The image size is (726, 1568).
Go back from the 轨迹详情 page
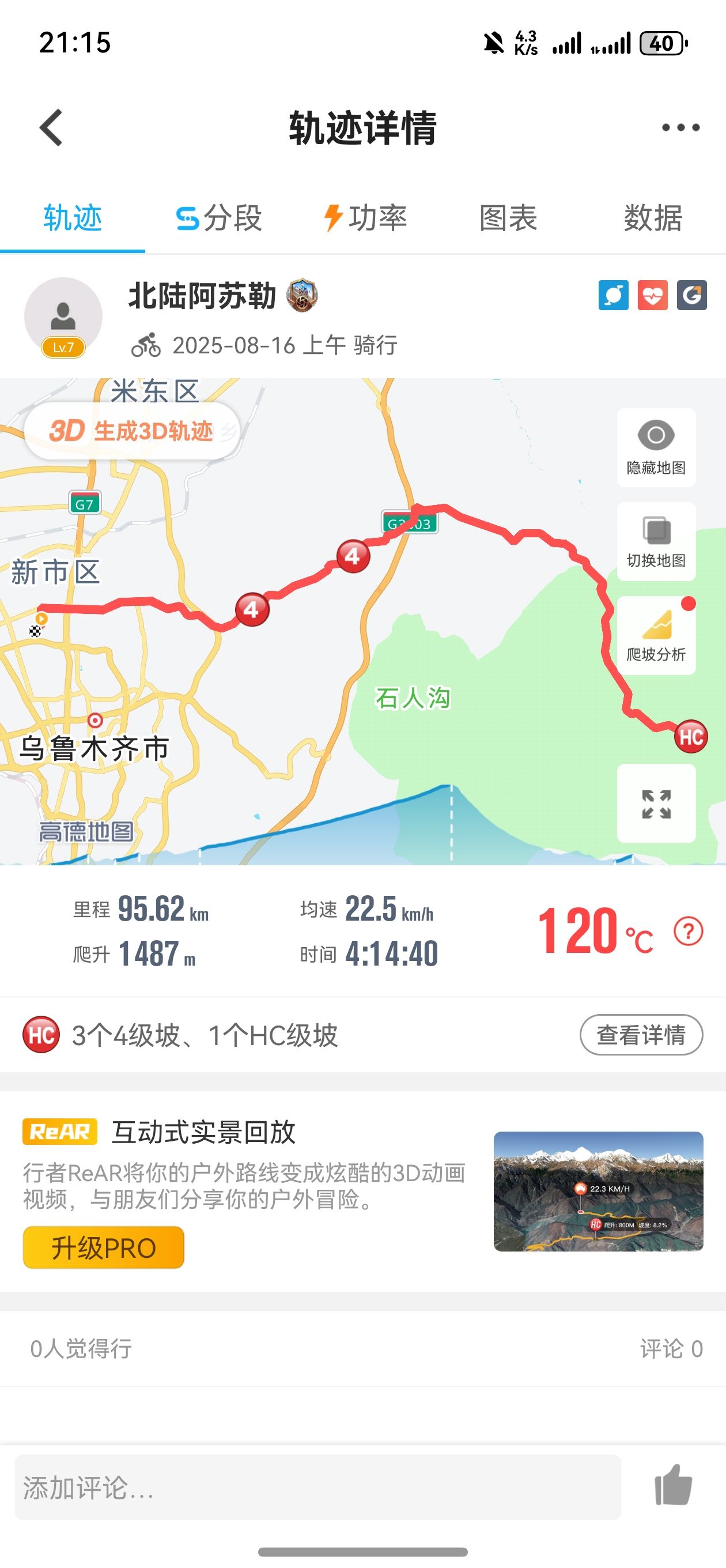click(x=51, y=128)
